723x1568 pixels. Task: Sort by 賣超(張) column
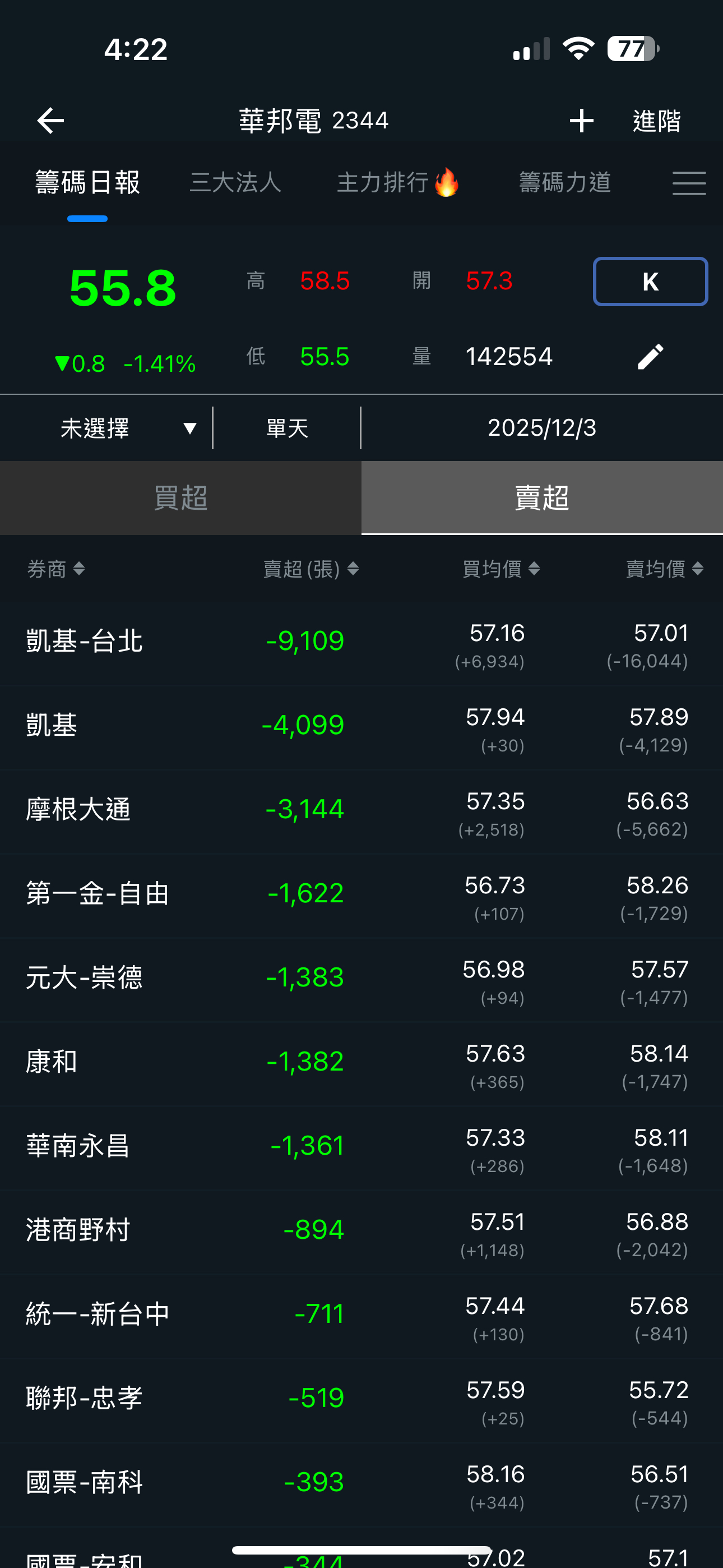coord(310,569)
